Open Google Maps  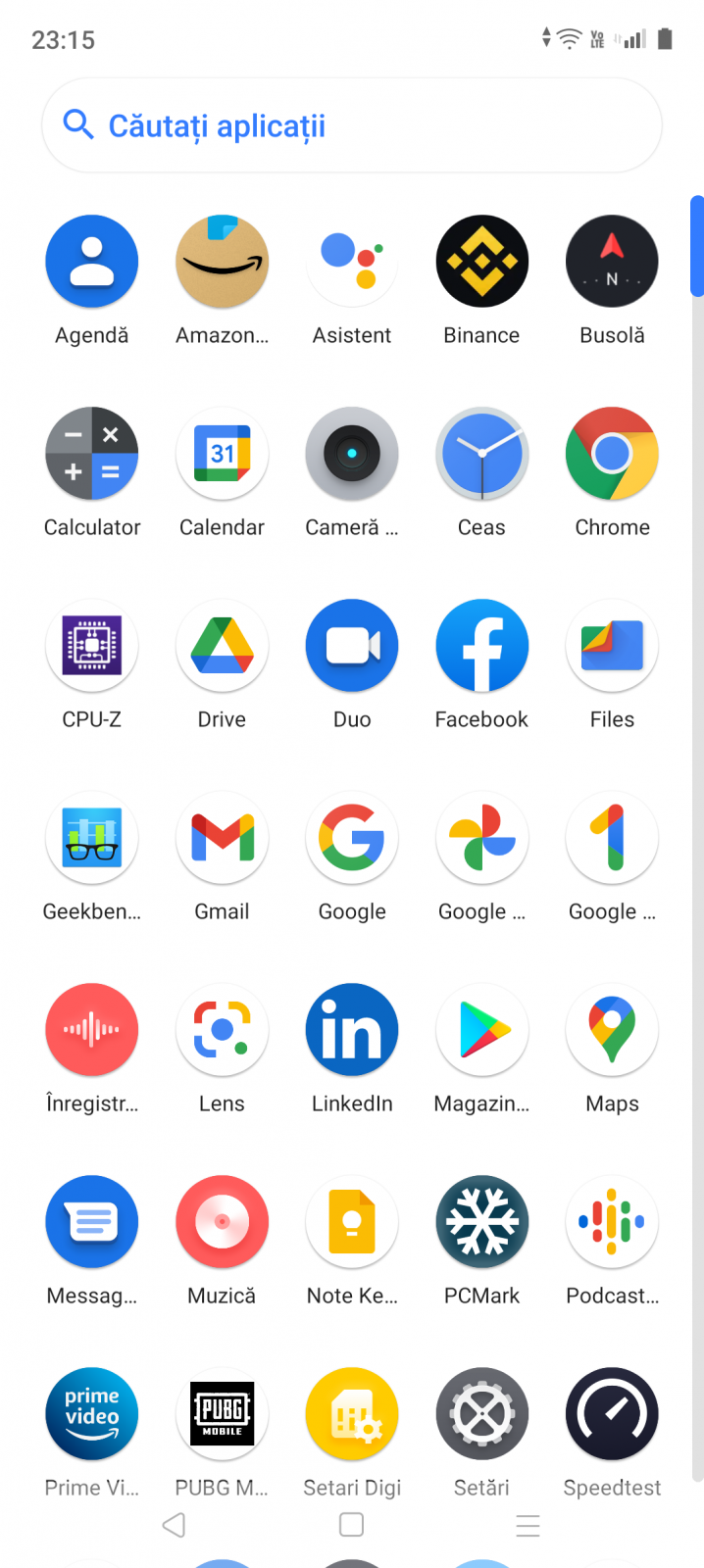[612, 1030]
